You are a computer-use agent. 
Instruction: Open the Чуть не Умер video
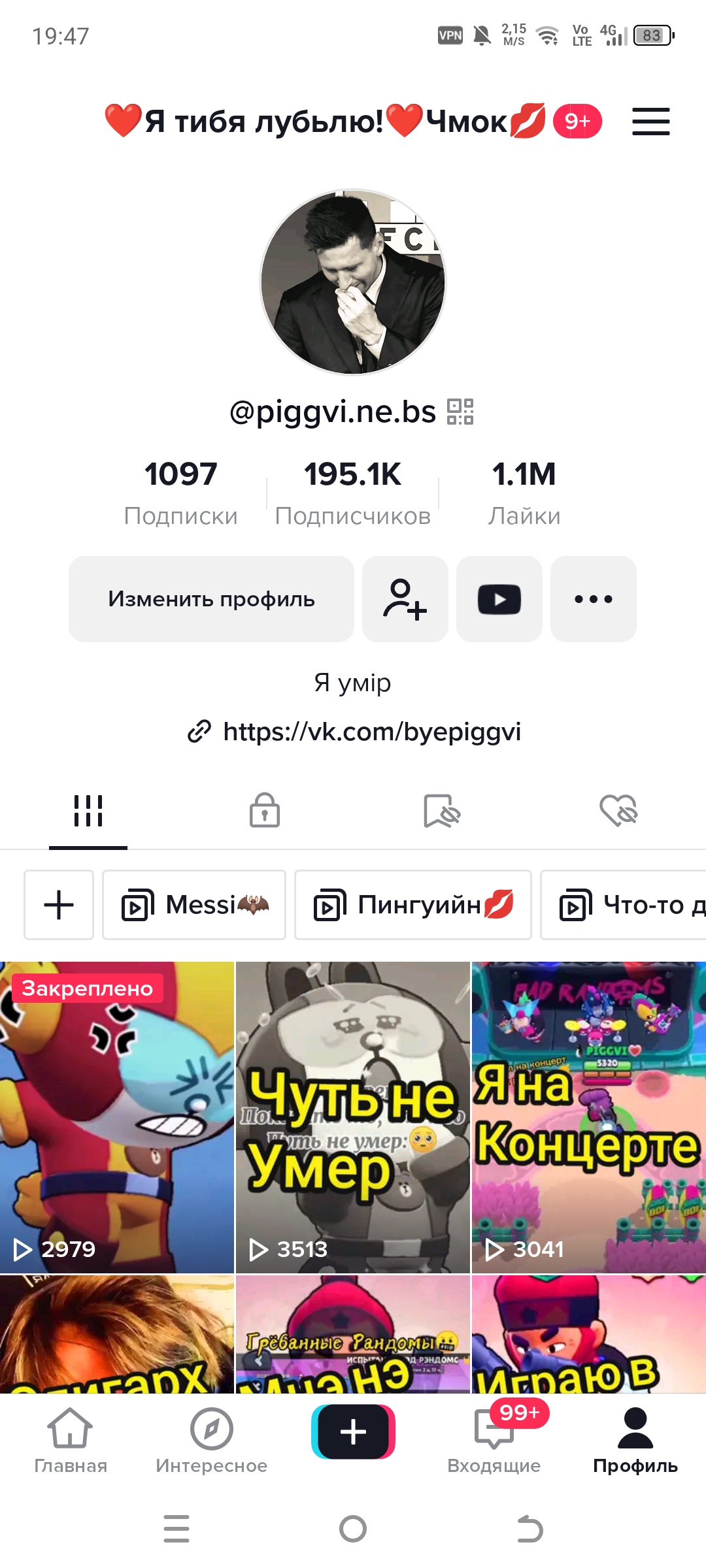coord(352,1117)
